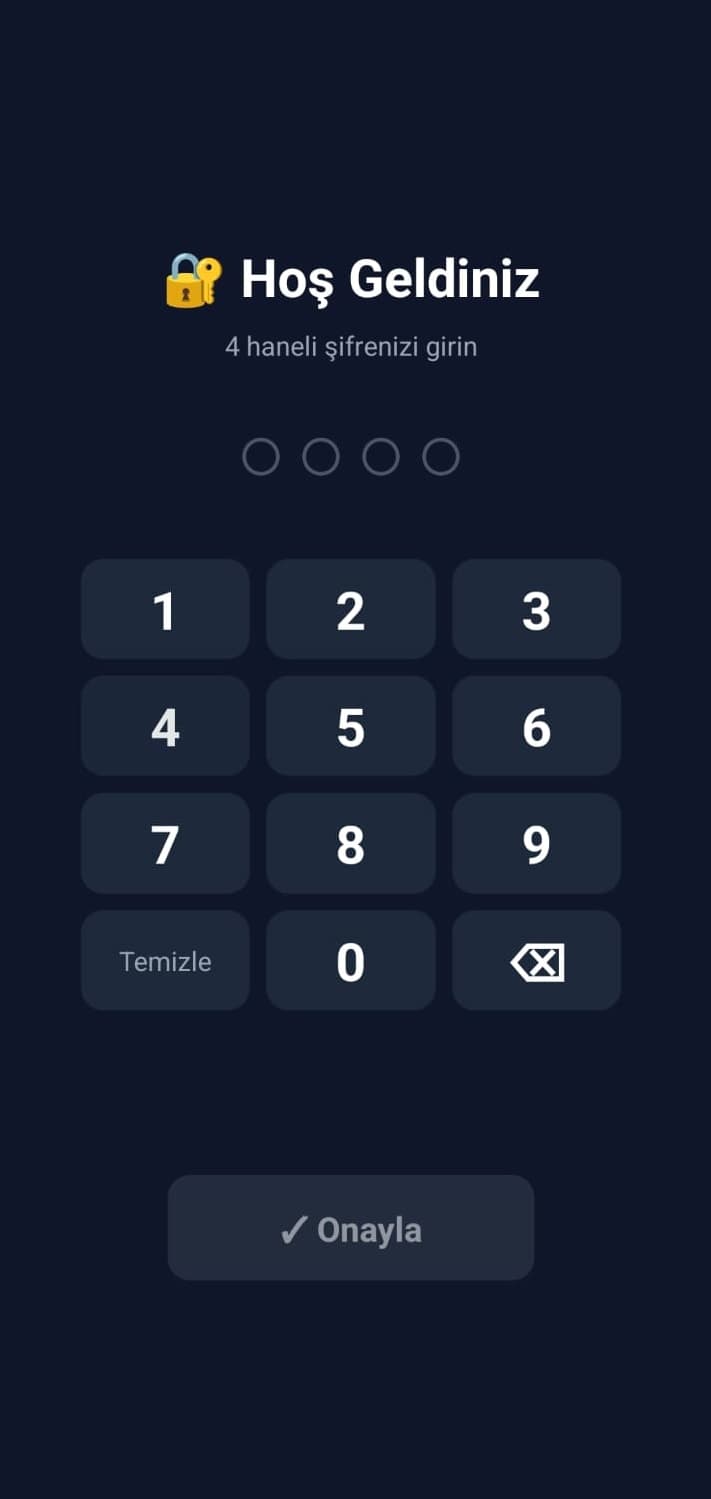Enter digit 5 on the keypad
Viewport: 711px width, 1499px height.
coord(350,726)
